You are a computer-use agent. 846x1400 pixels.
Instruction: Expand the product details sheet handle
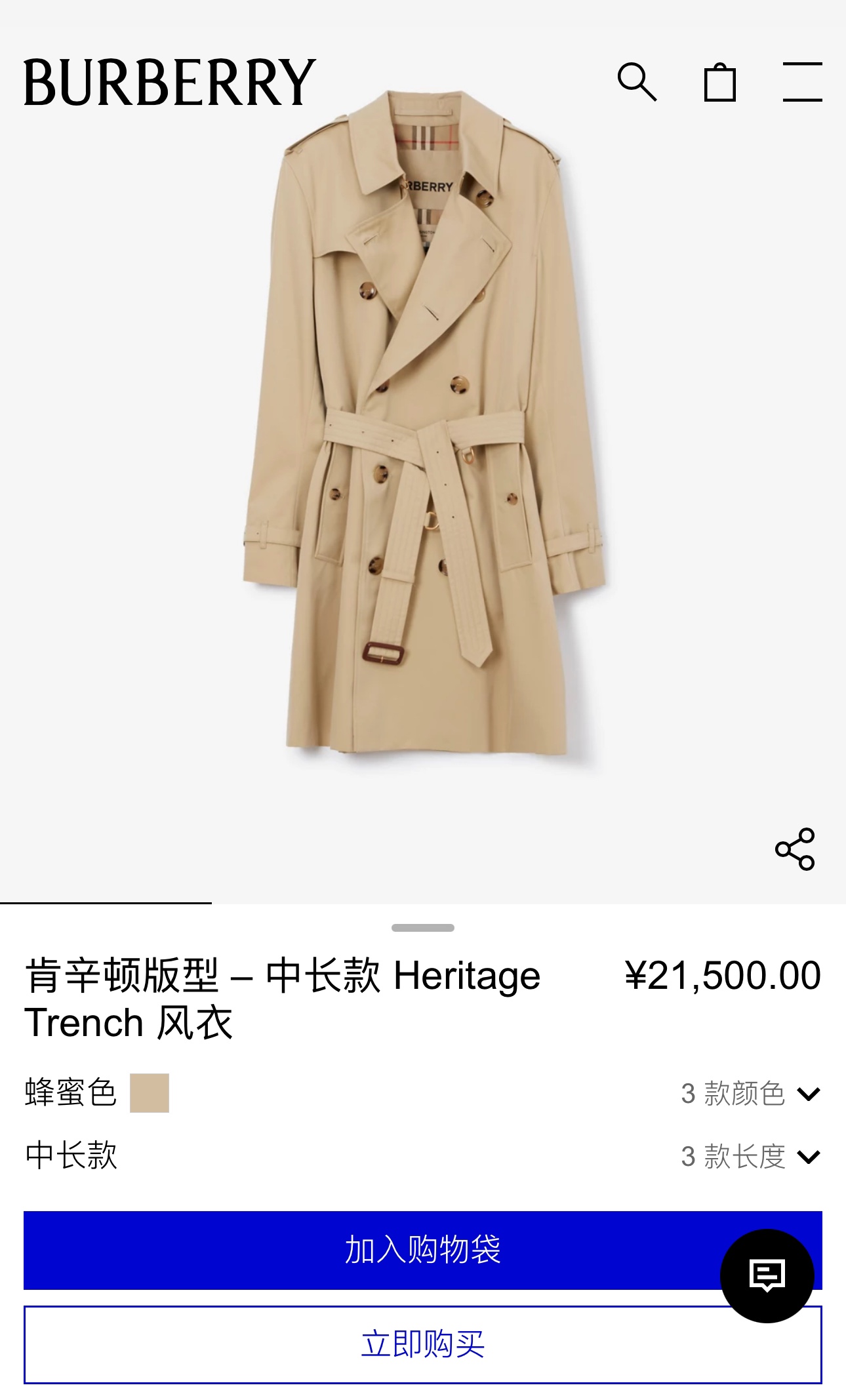coord(422,928)
